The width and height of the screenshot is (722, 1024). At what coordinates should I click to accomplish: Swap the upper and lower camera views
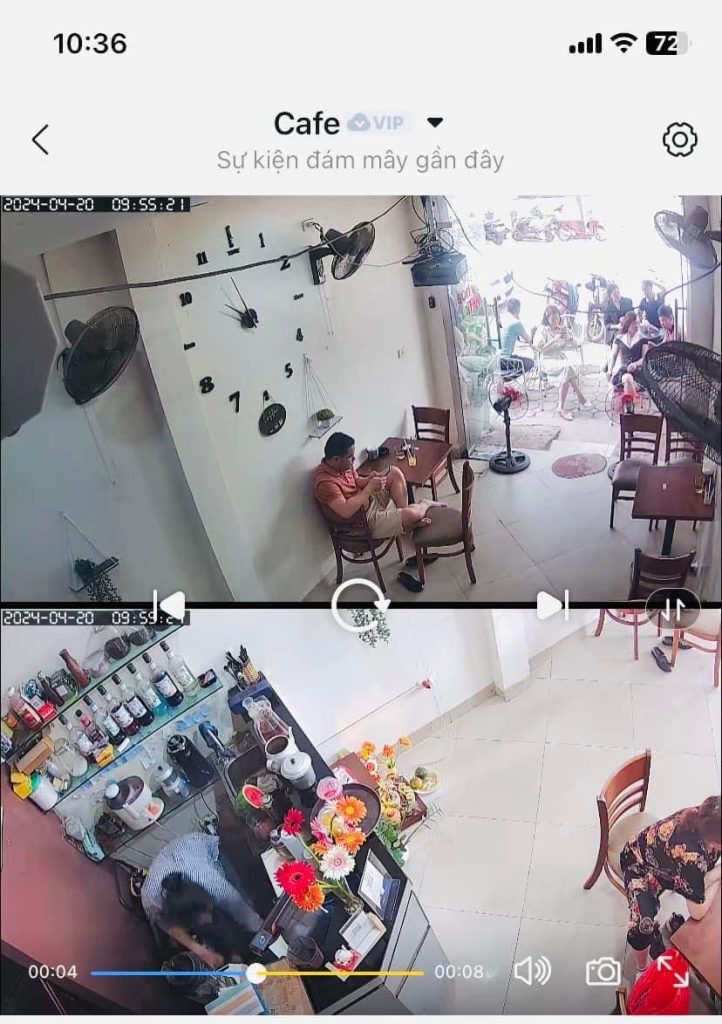click(672, 607)
